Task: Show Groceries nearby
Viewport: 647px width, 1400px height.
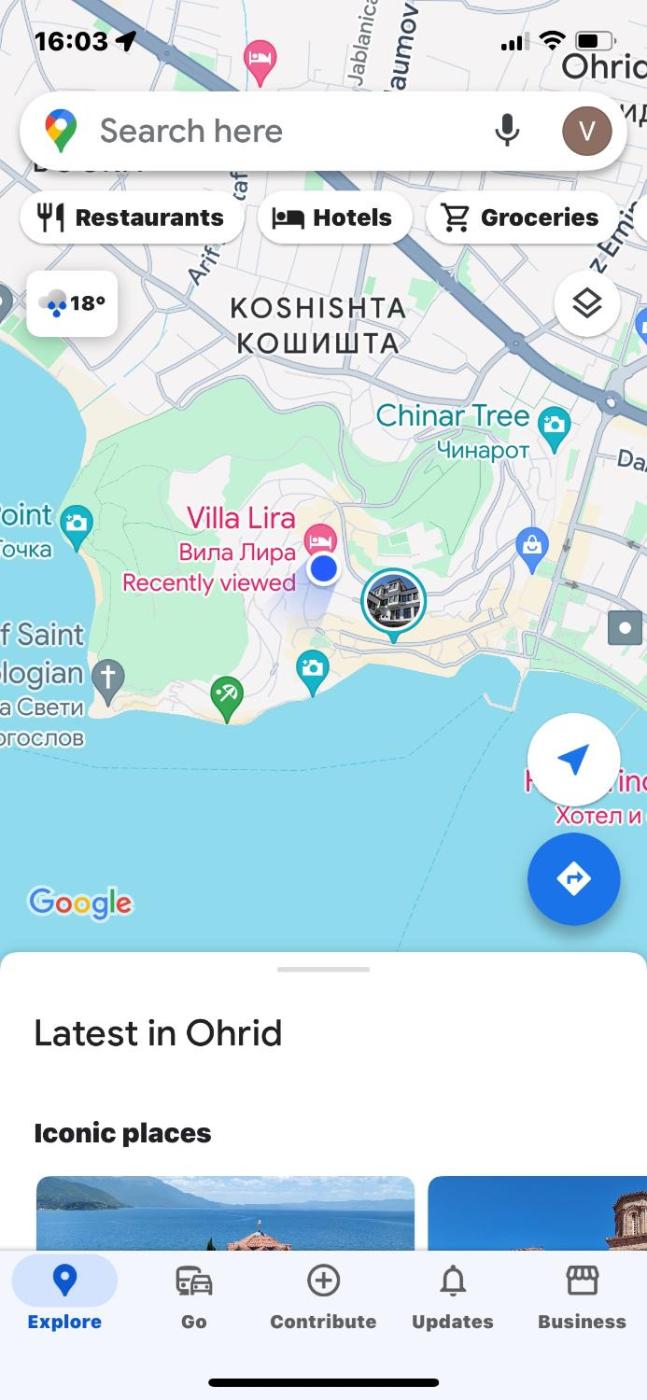Action: (x=521, y=217)
